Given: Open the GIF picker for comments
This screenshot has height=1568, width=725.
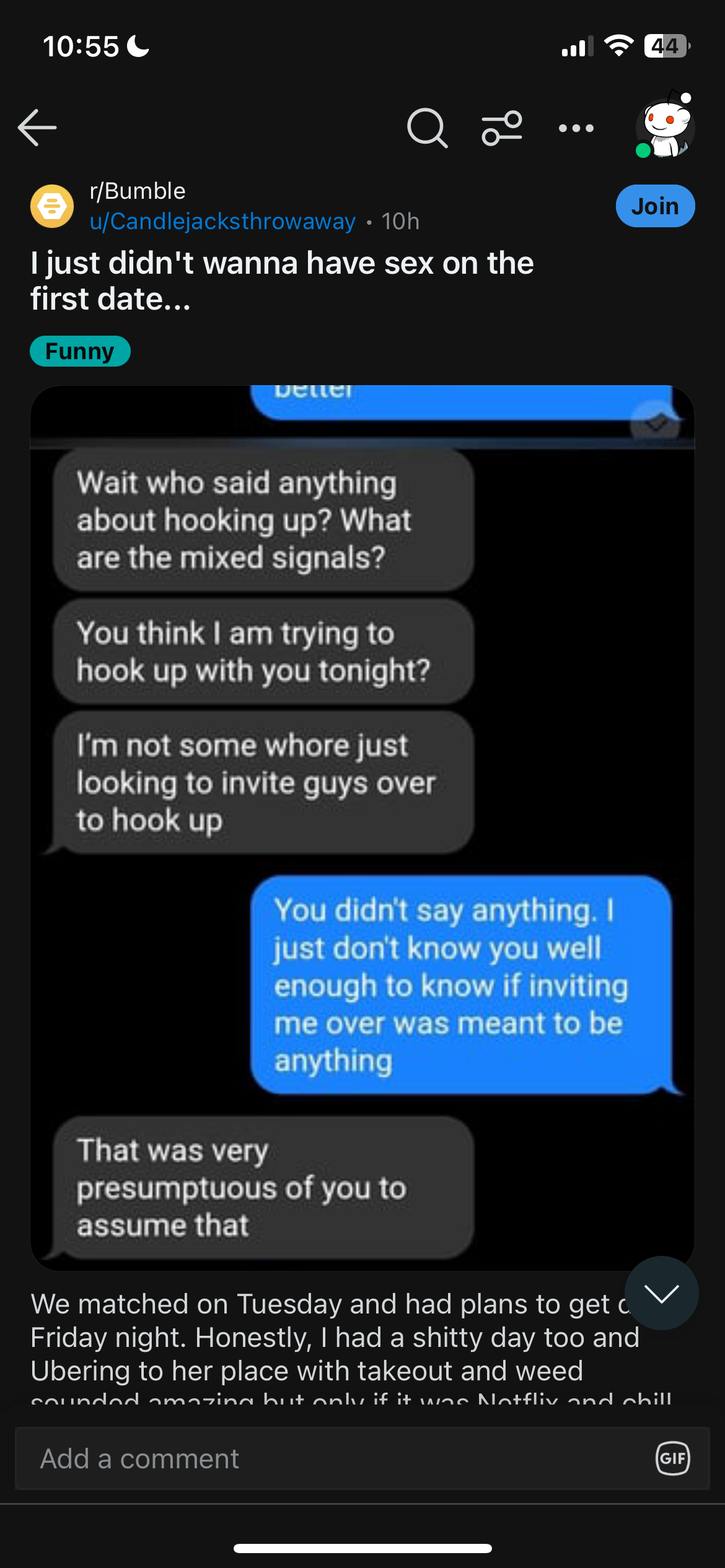Looking at the screenshot, I should pos(672,1459).
